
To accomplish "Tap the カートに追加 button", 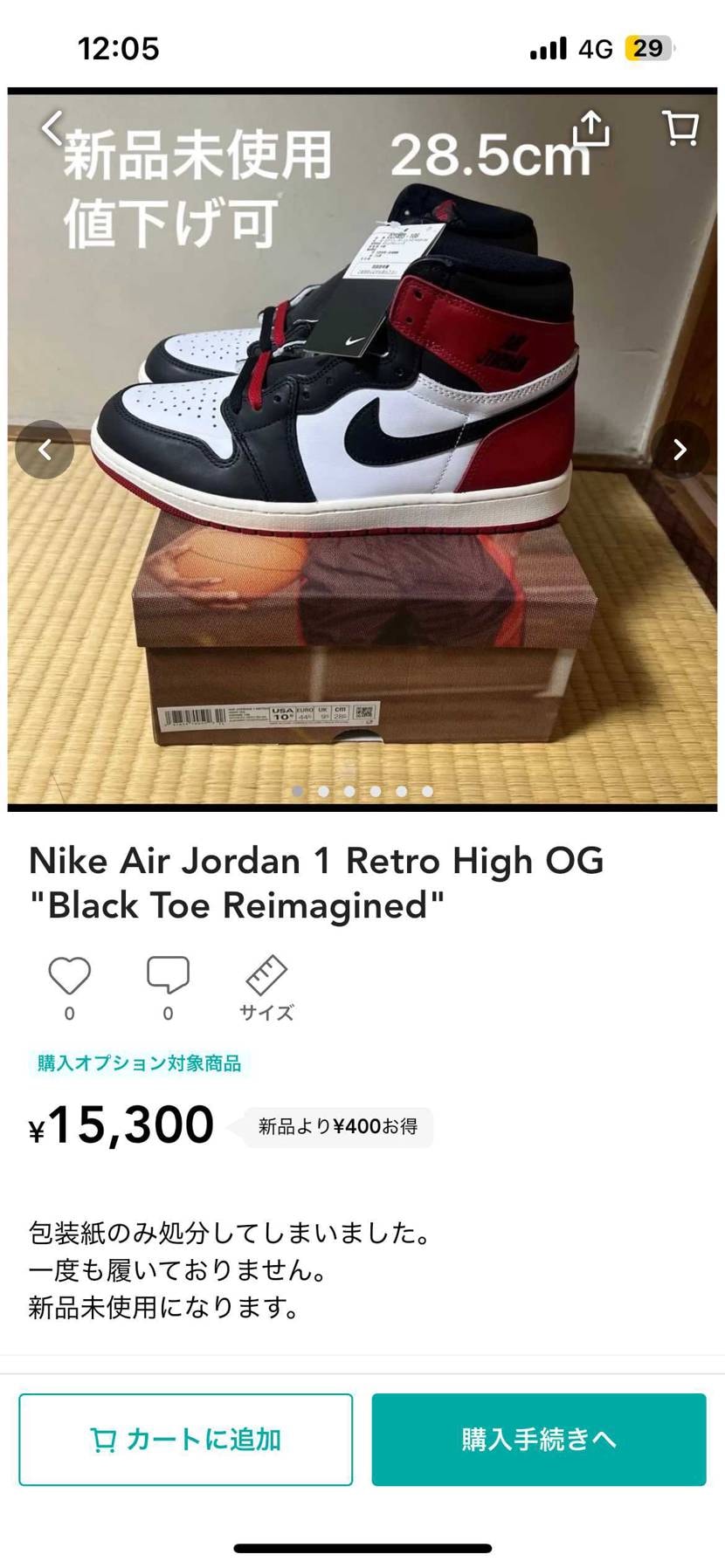I will point(186,1439).
